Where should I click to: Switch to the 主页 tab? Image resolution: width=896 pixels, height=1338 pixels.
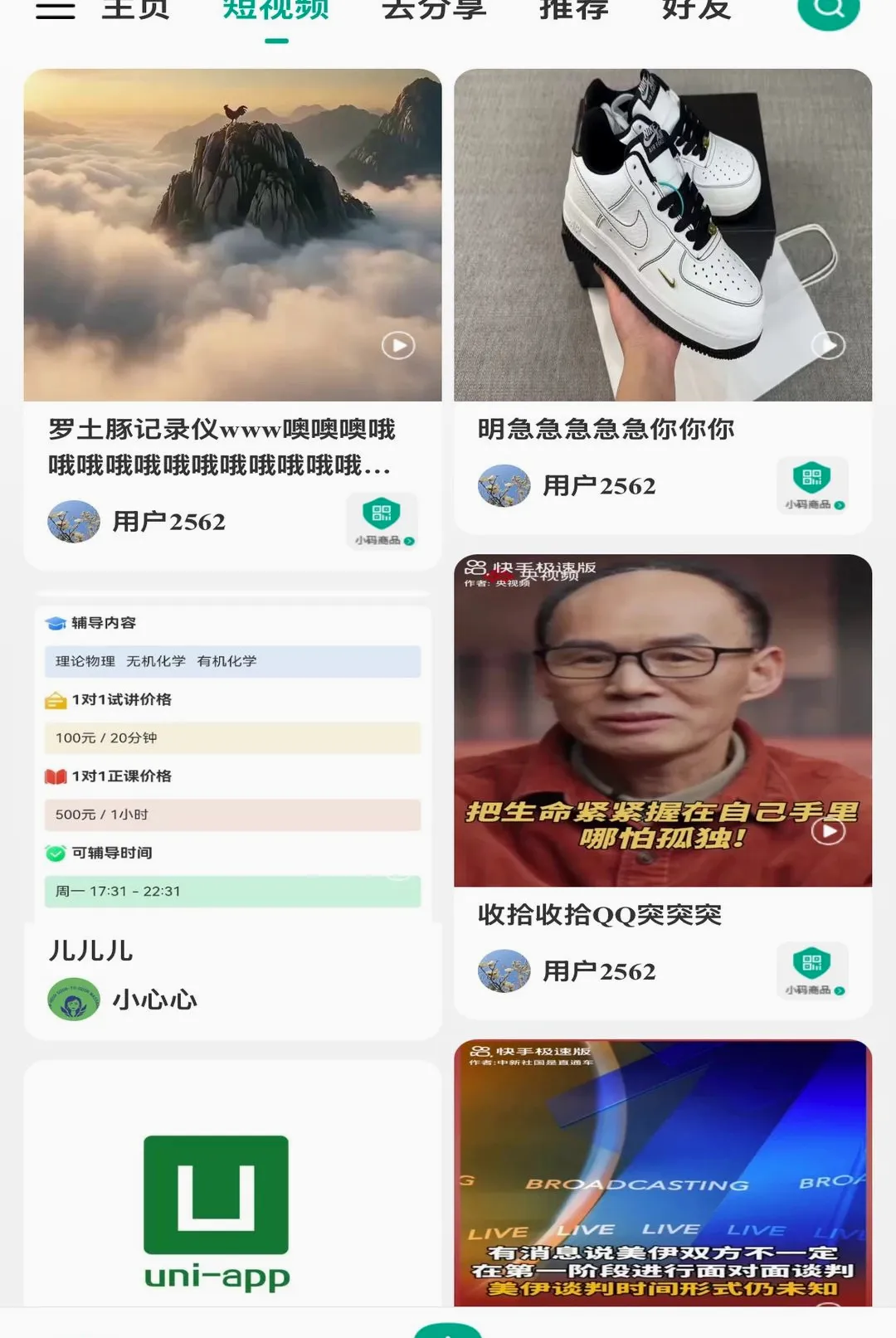(x=136, y=10)
